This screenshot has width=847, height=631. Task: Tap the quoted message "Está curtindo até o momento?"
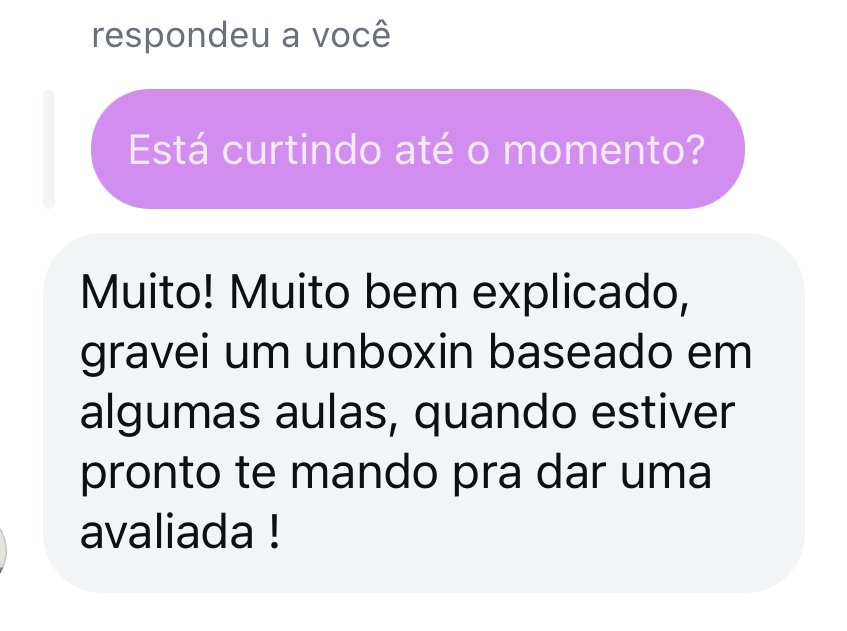[417, 150]
